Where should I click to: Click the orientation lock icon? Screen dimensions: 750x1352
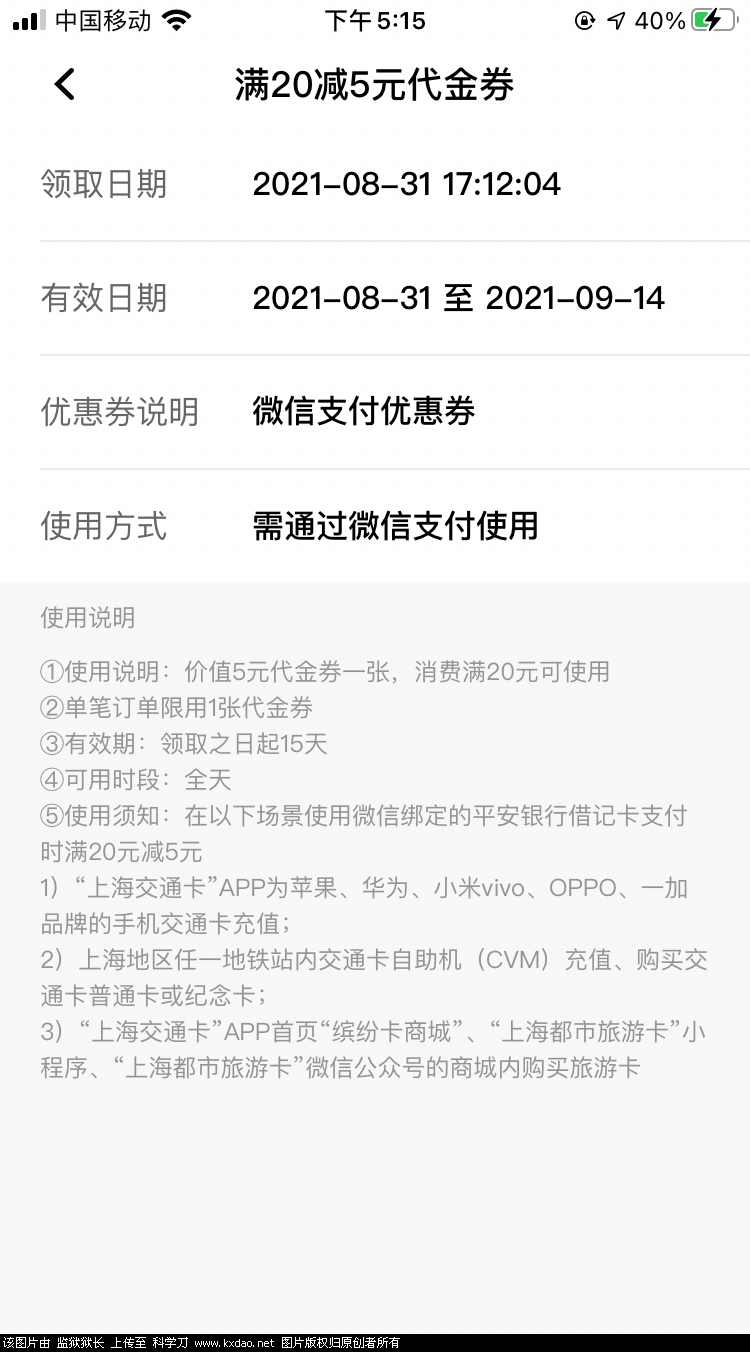[584, 20]
